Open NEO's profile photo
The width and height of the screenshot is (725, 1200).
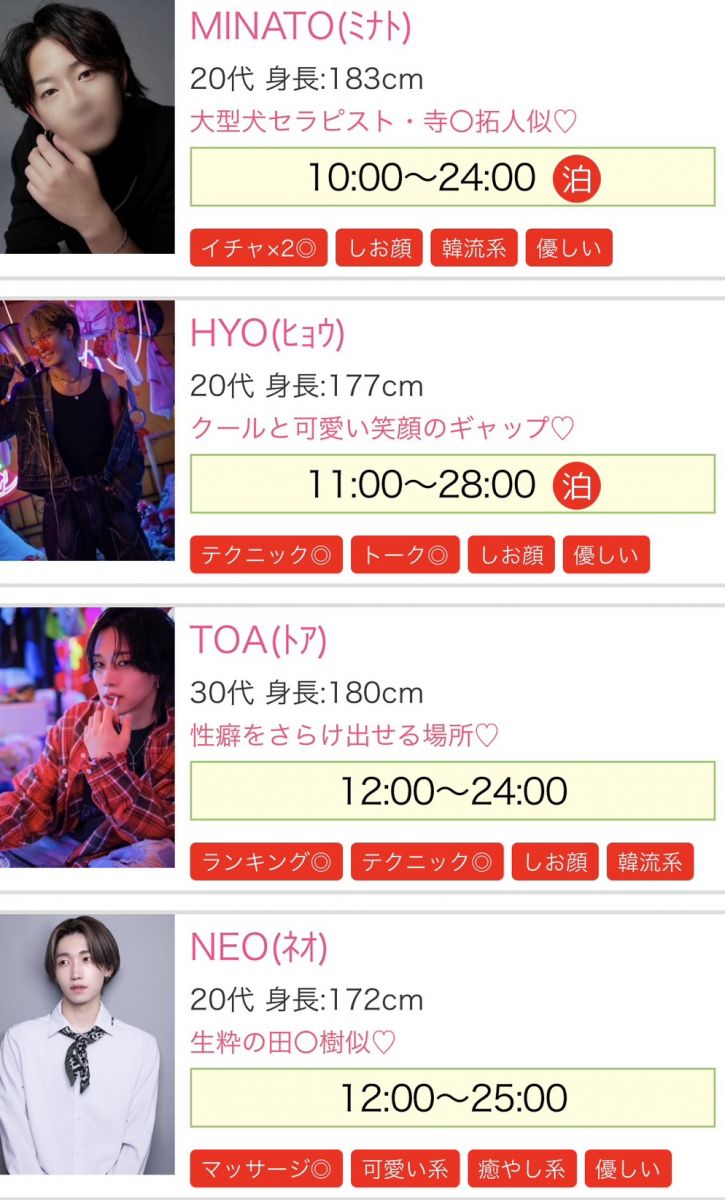[x=87, y=1044]
